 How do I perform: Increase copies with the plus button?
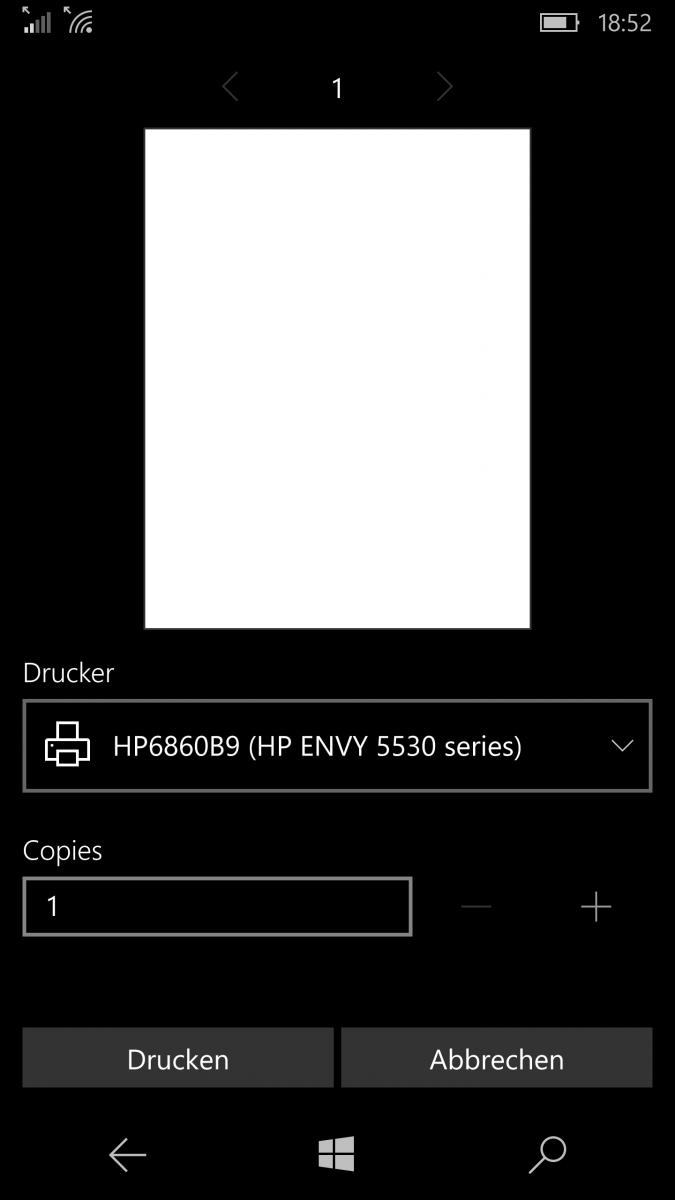pos(596,907)
